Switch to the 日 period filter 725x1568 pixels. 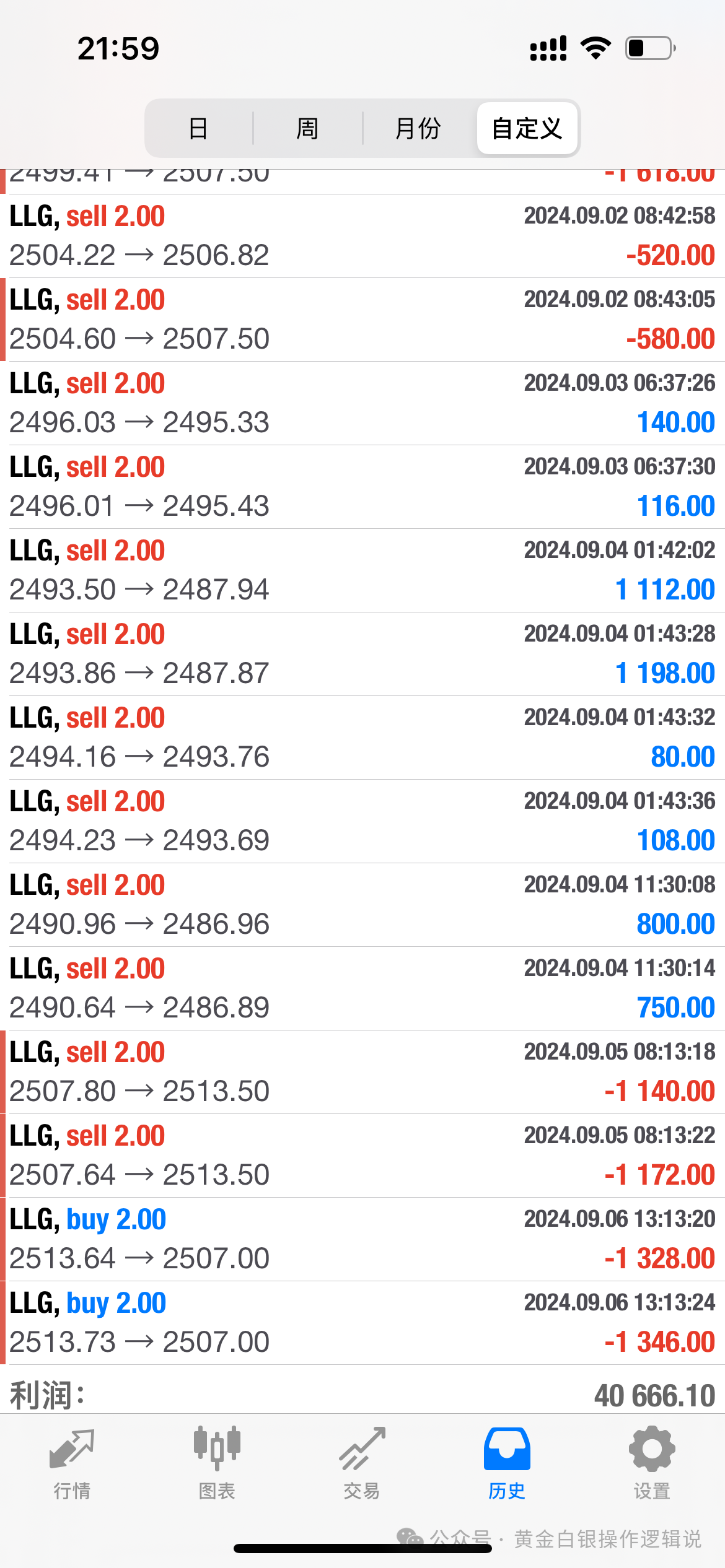click(x=198, y=129)
